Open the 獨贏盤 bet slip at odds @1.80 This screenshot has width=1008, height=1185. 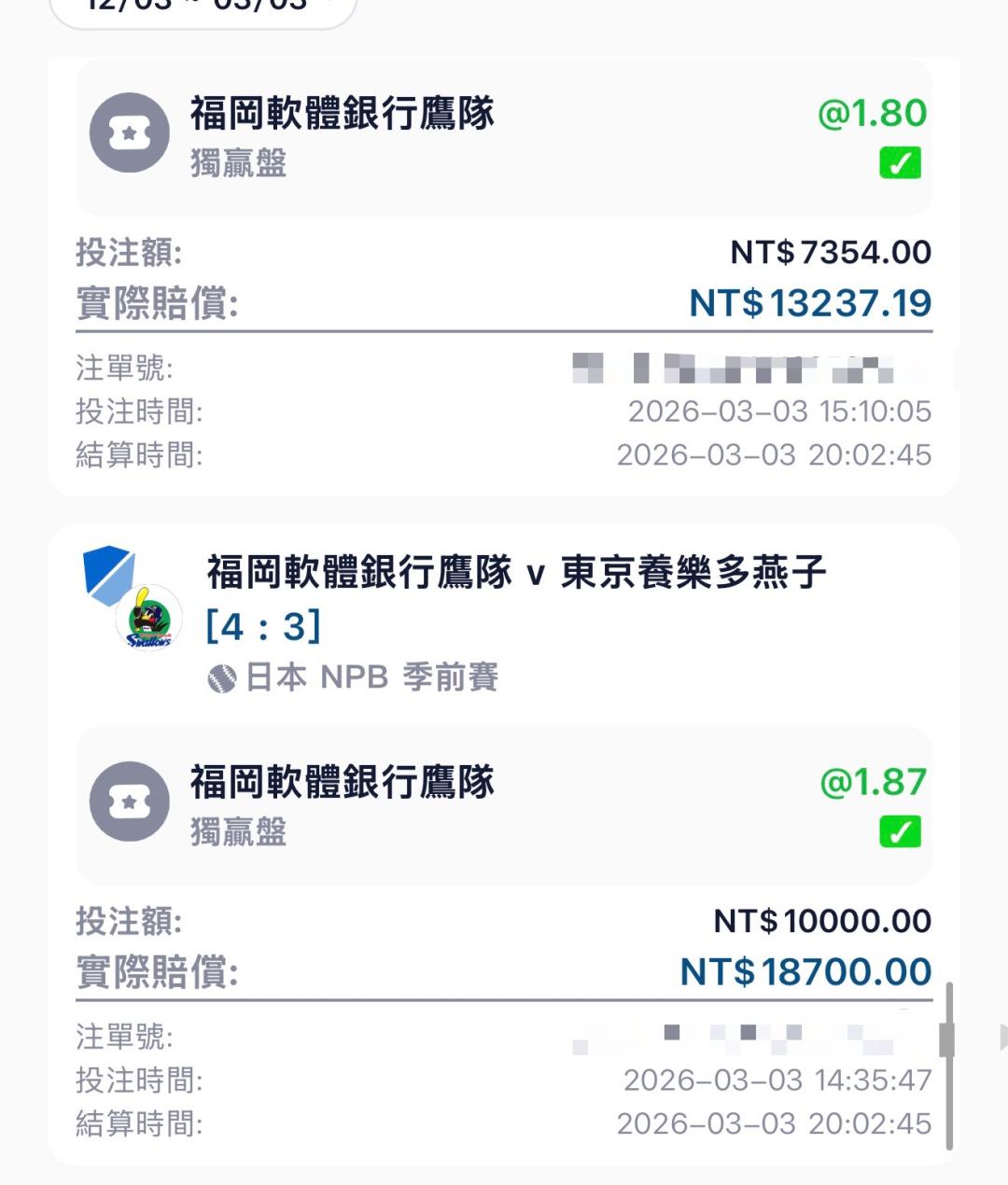(503, 137)
